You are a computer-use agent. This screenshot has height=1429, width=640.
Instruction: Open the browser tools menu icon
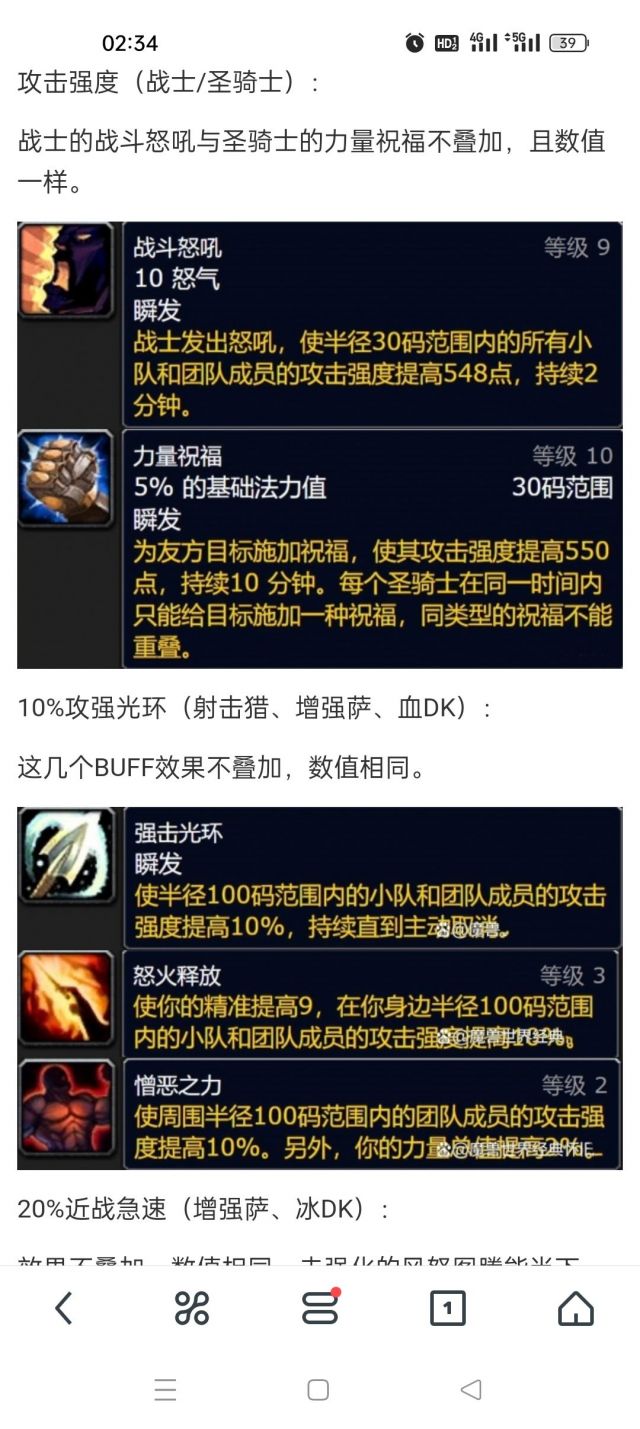point(191,1308)
